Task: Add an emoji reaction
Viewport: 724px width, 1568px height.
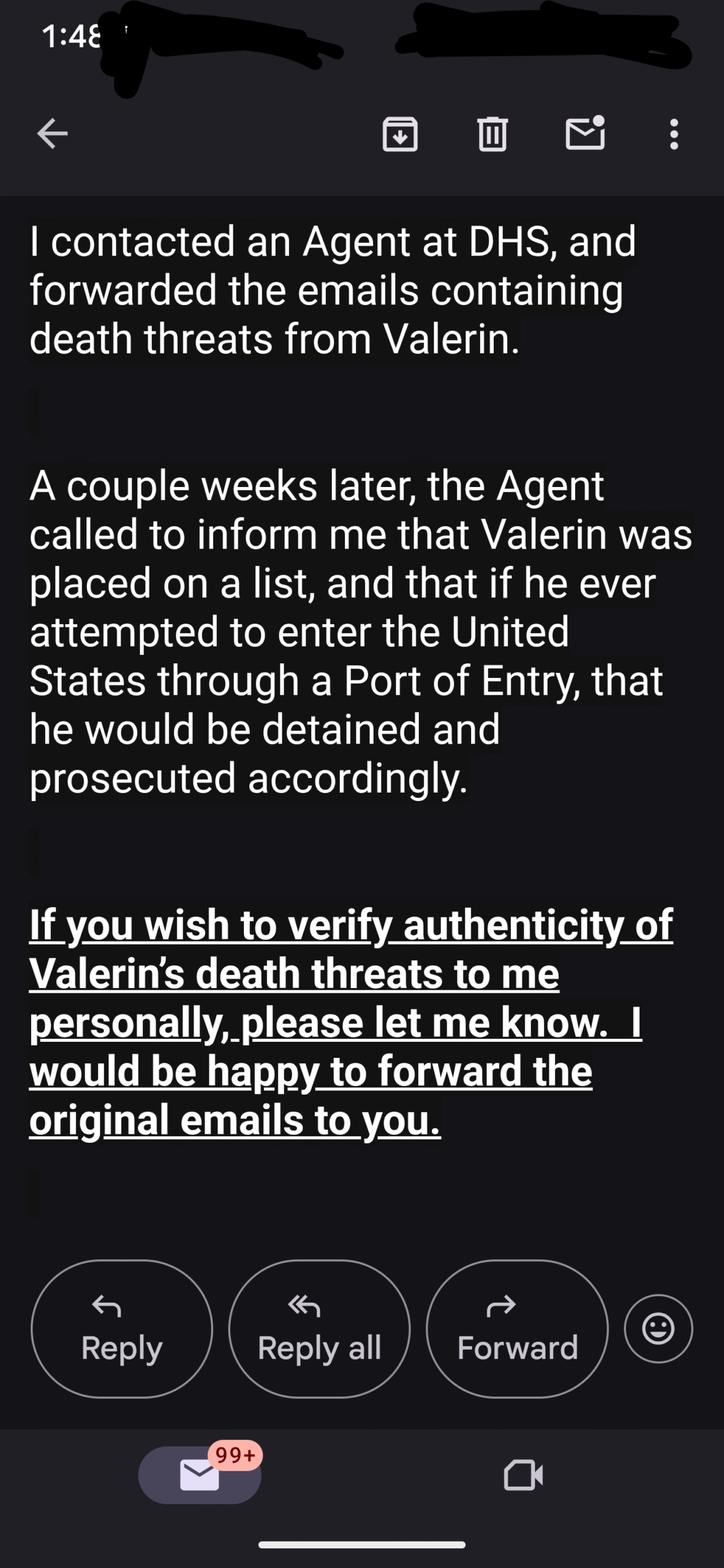Action: (658, 1329)
